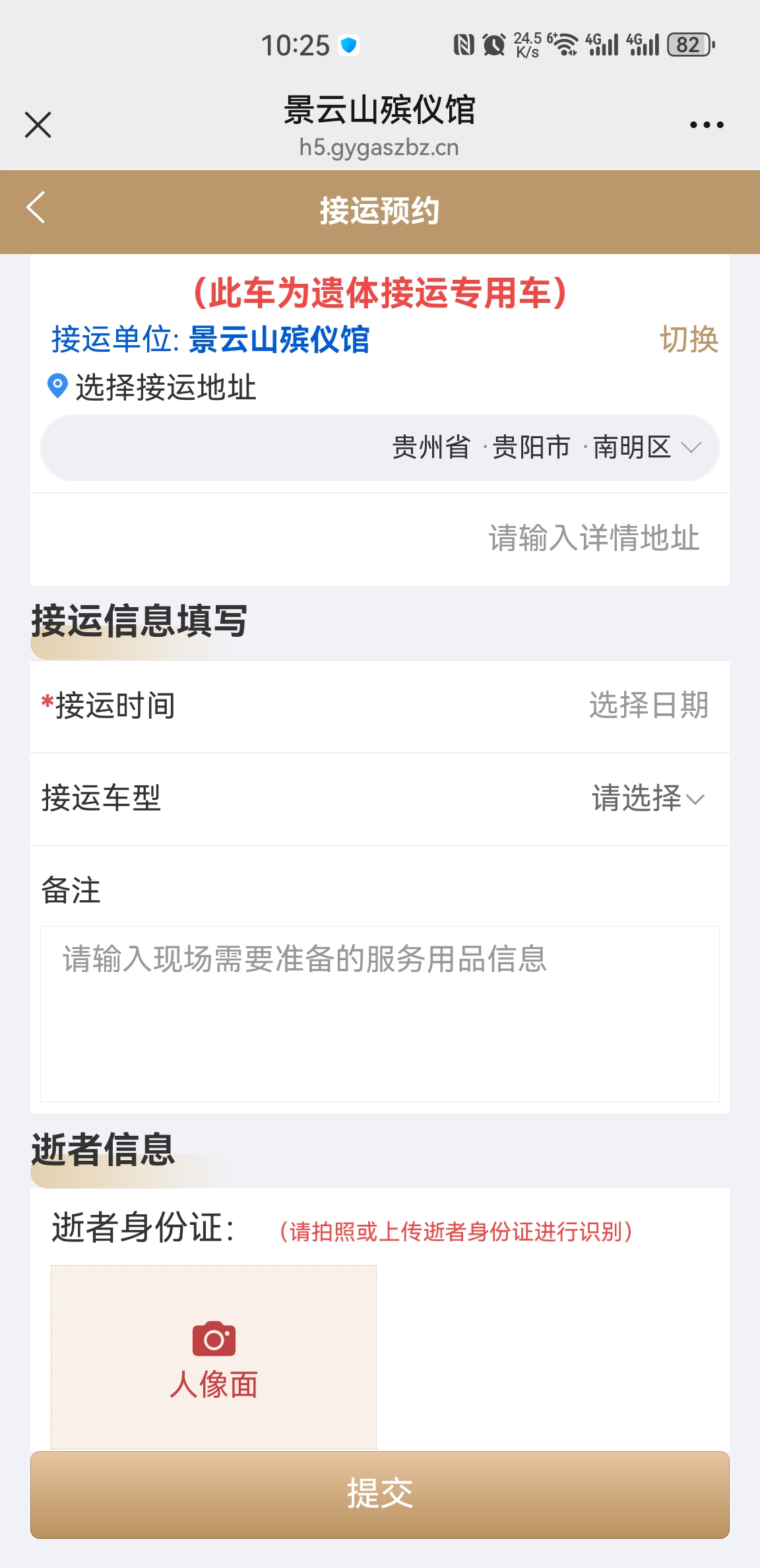The width and height of the screenshot is (760, 1568).
Task: Tap 切换 to change the transport unit
Action: click(689, 339)
